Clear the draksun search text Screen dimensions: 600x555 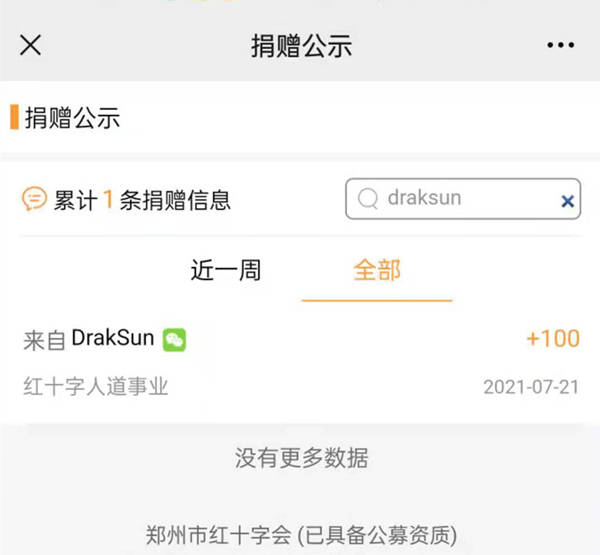[567, 200]
